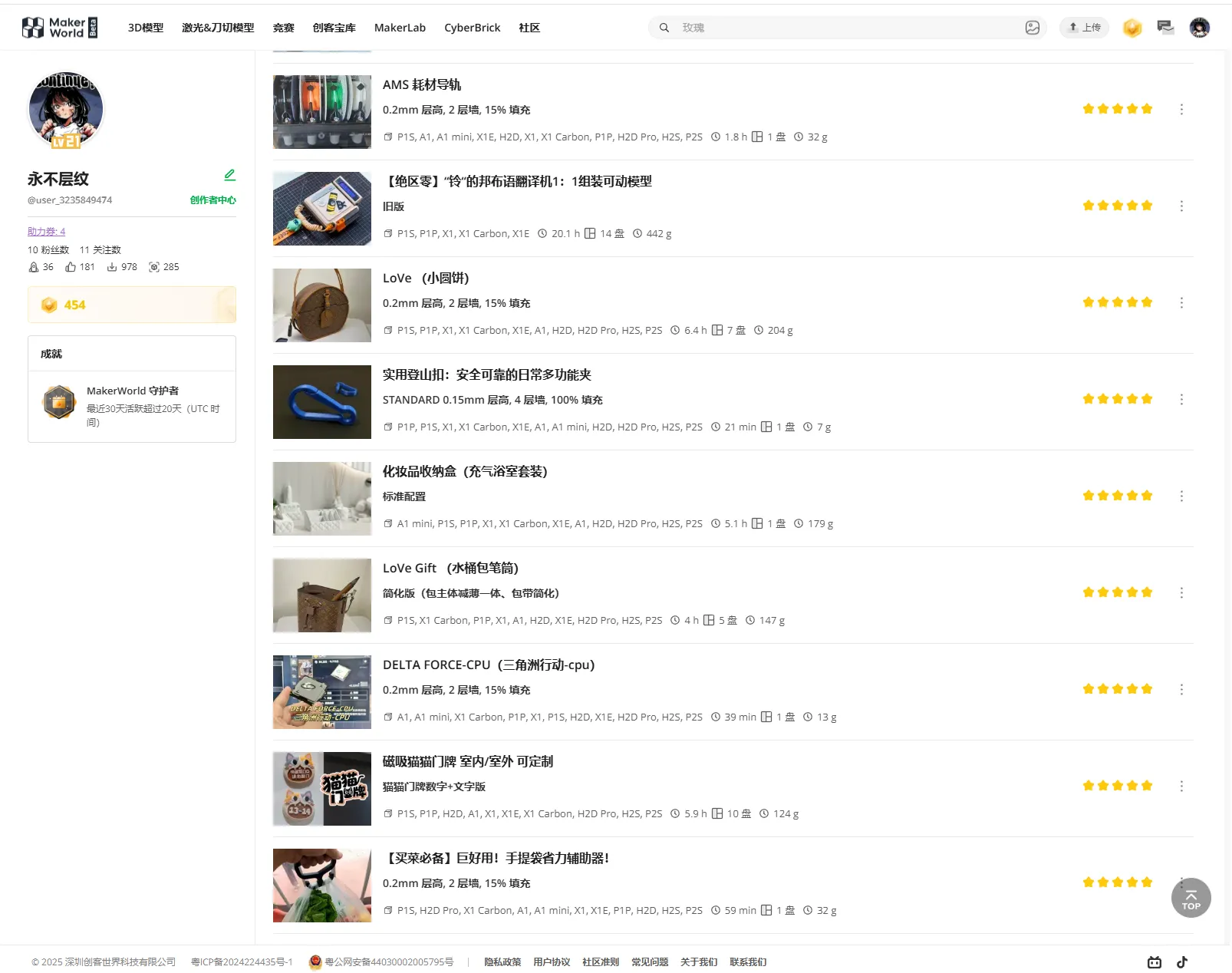The image size is (1232, 973).
Task: Open the messages icon in the header
Action: (x=1165, y=28)
